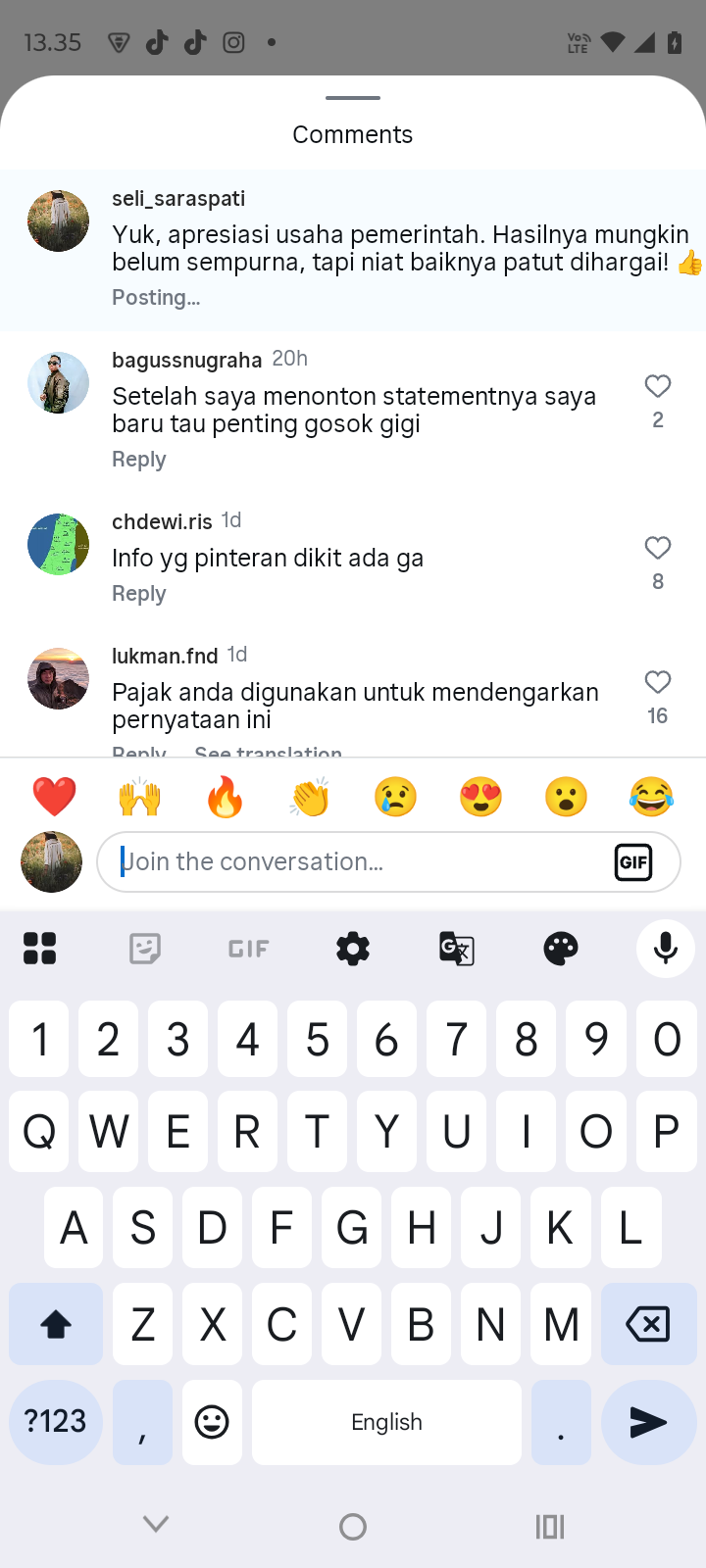Hit the backspace key
706x1568 pixels.
[x=648, y=1325]
